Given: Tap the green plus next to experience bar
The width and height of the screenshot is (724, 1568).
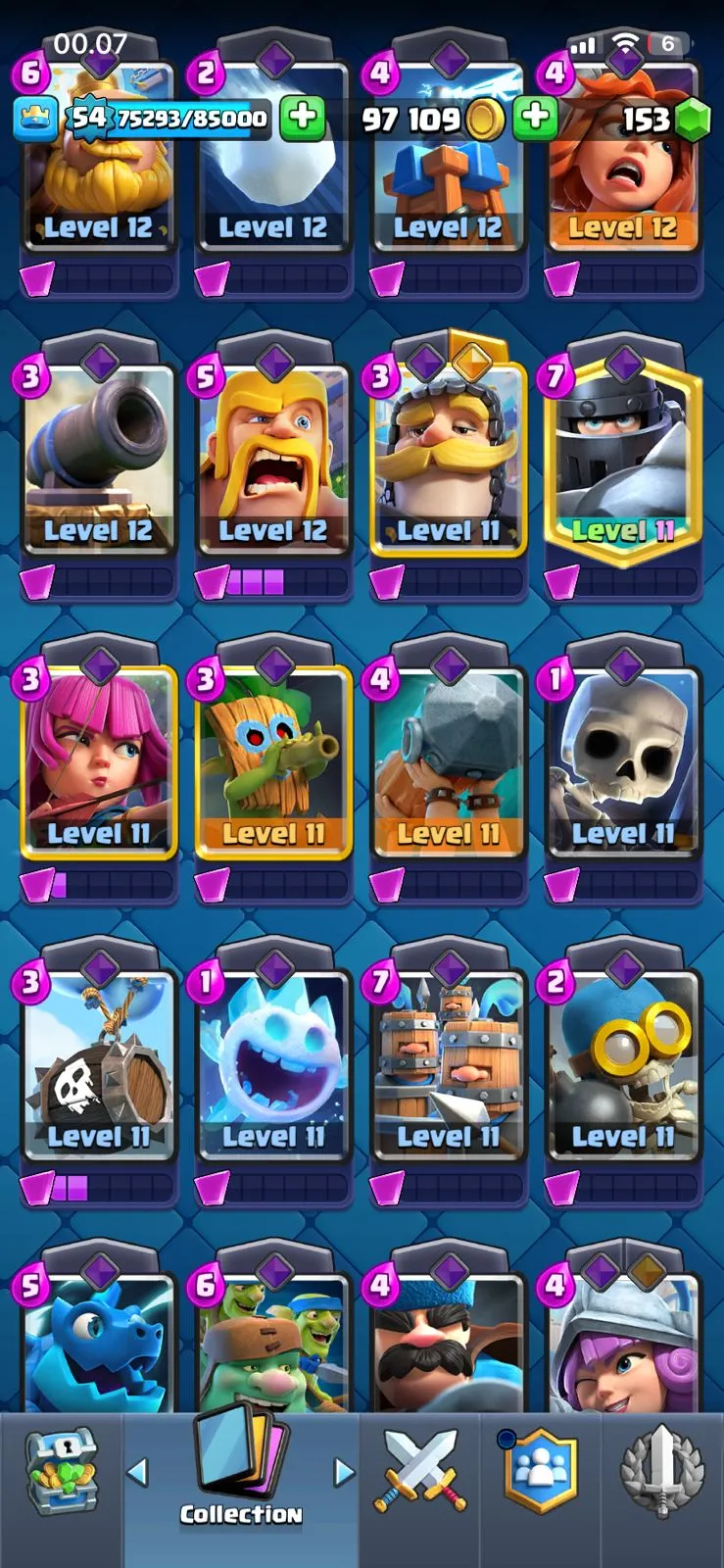Looking at the screenshot, I should [x=303, y=118].
